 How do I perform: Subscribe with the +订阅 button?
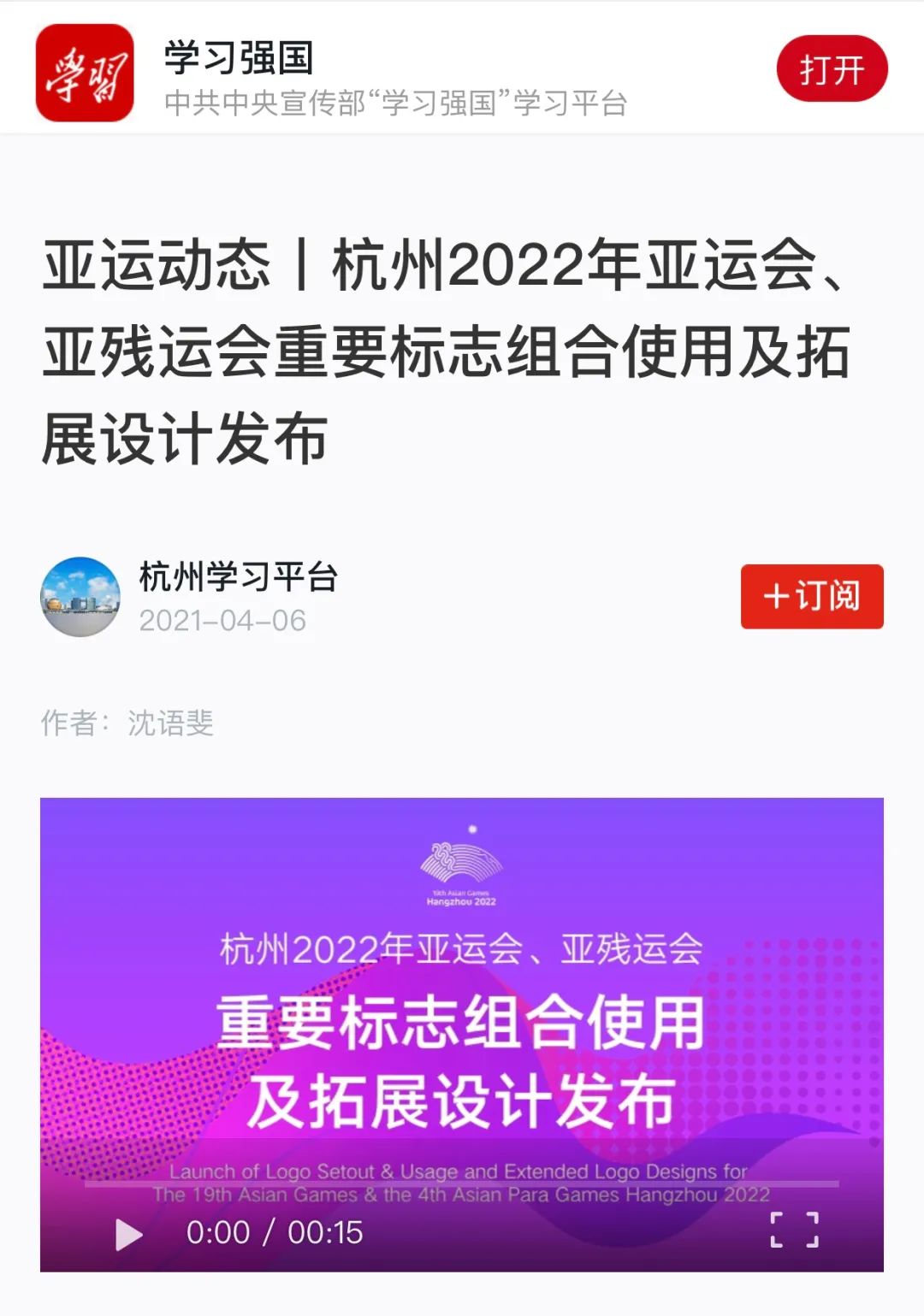(x=811, y=596)
